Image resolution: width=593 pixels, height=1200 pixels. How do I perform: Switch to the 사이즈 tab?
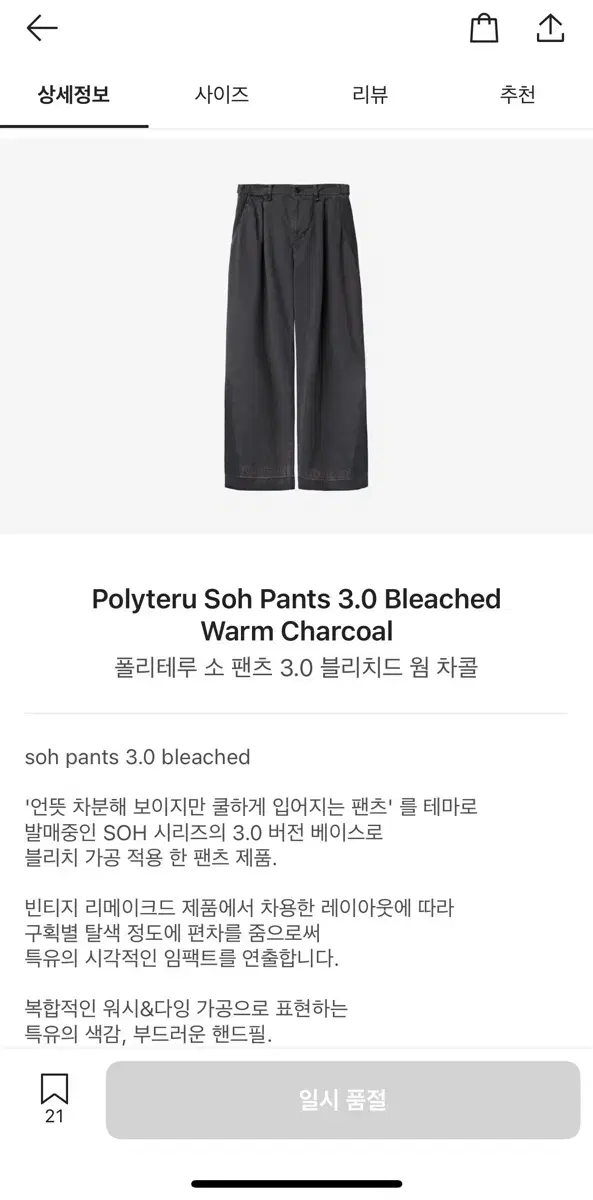pos(222,96)
